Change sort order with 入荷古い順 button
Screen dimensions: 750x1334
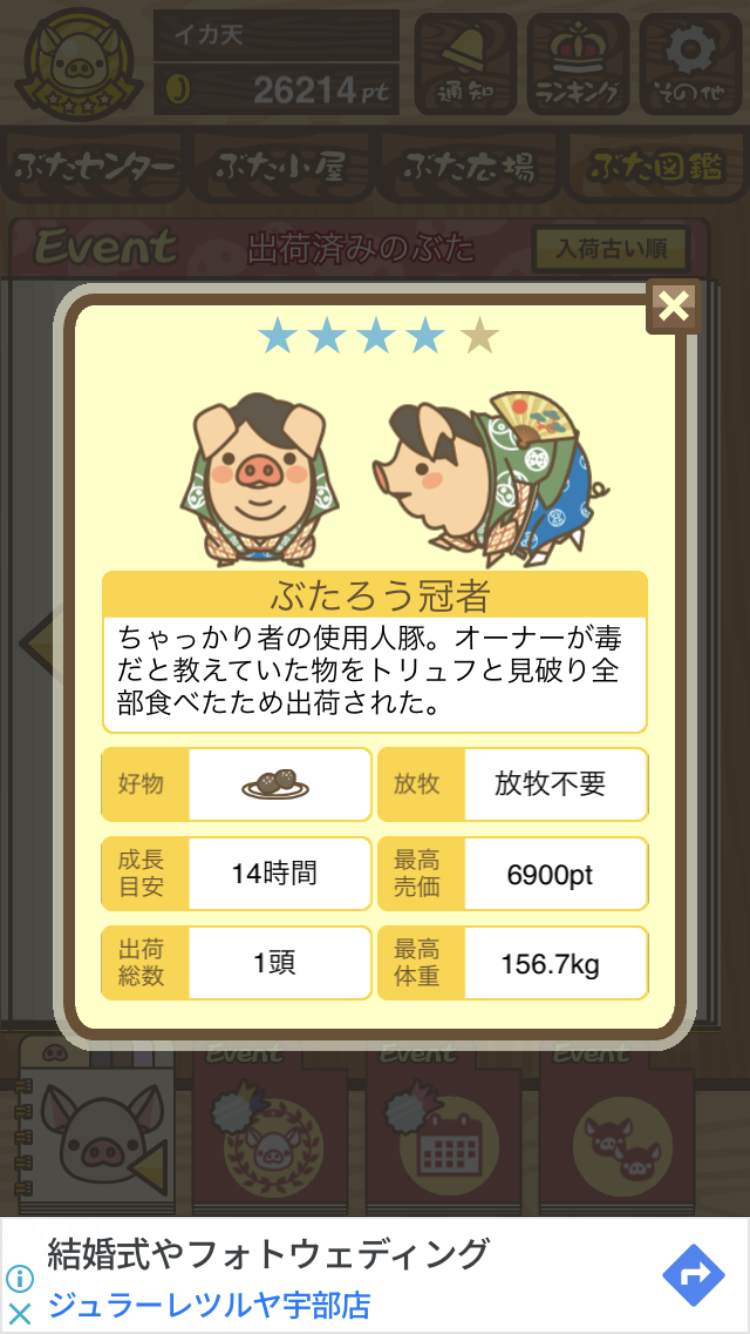(x=610, y=248)
